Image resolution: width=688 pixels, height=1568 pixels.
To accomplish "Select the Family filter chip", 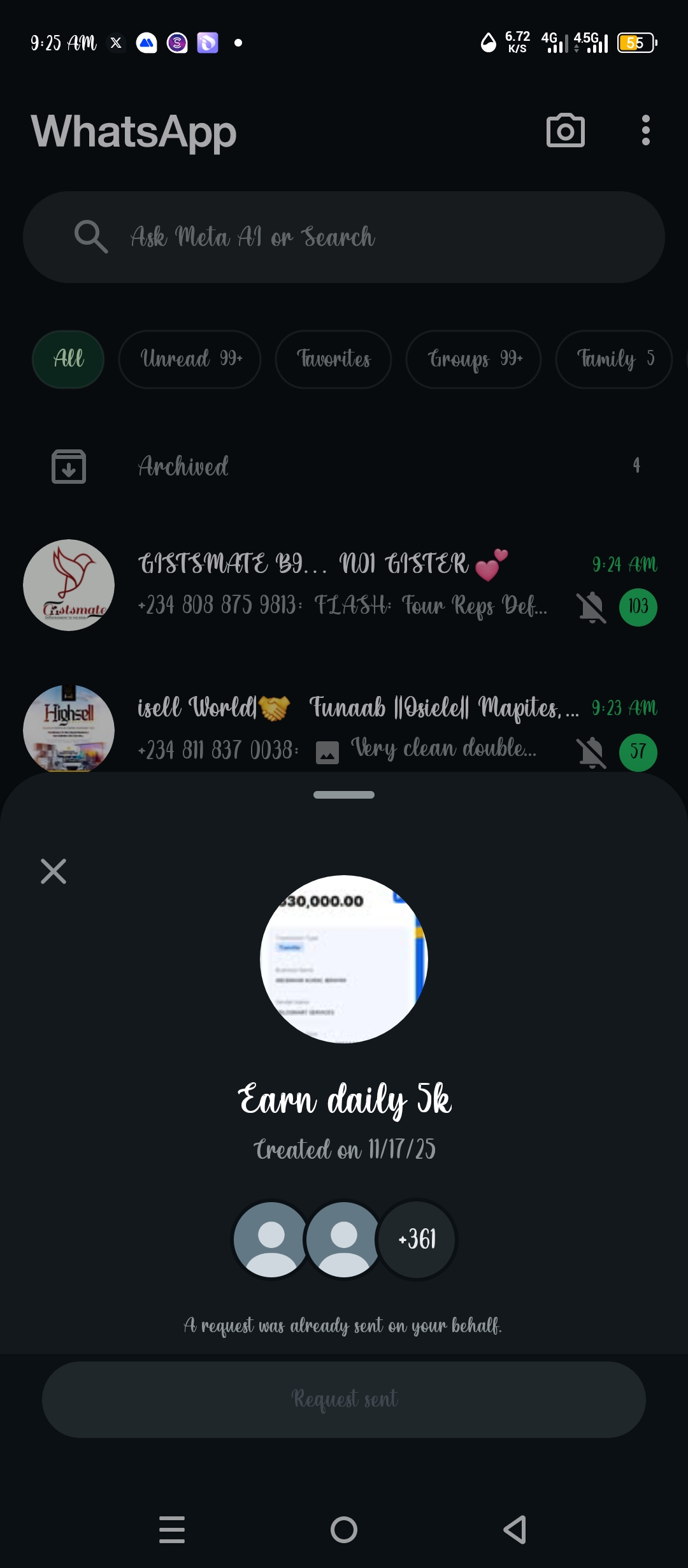I will point(613,359).
